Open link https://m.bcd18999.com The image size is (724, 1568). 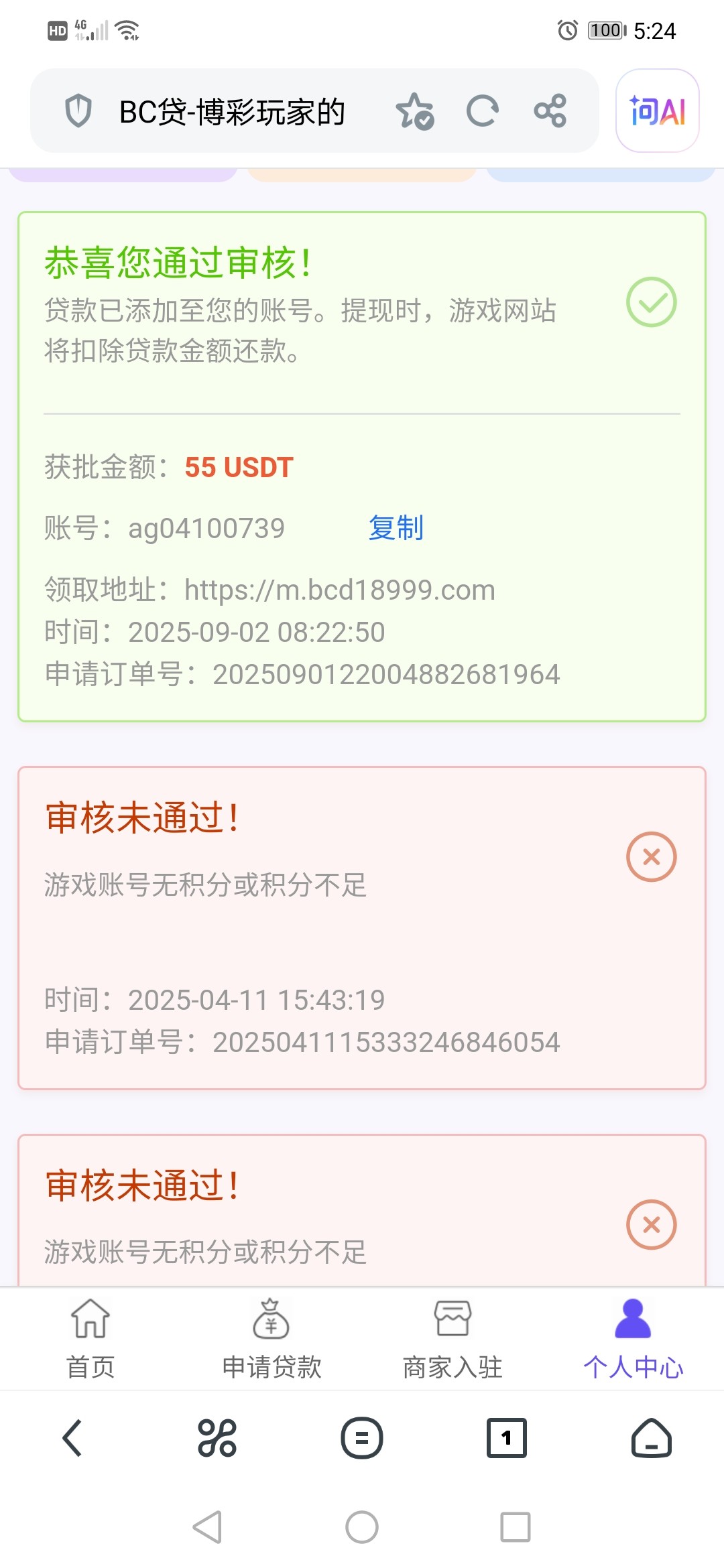tap(339, 590)
